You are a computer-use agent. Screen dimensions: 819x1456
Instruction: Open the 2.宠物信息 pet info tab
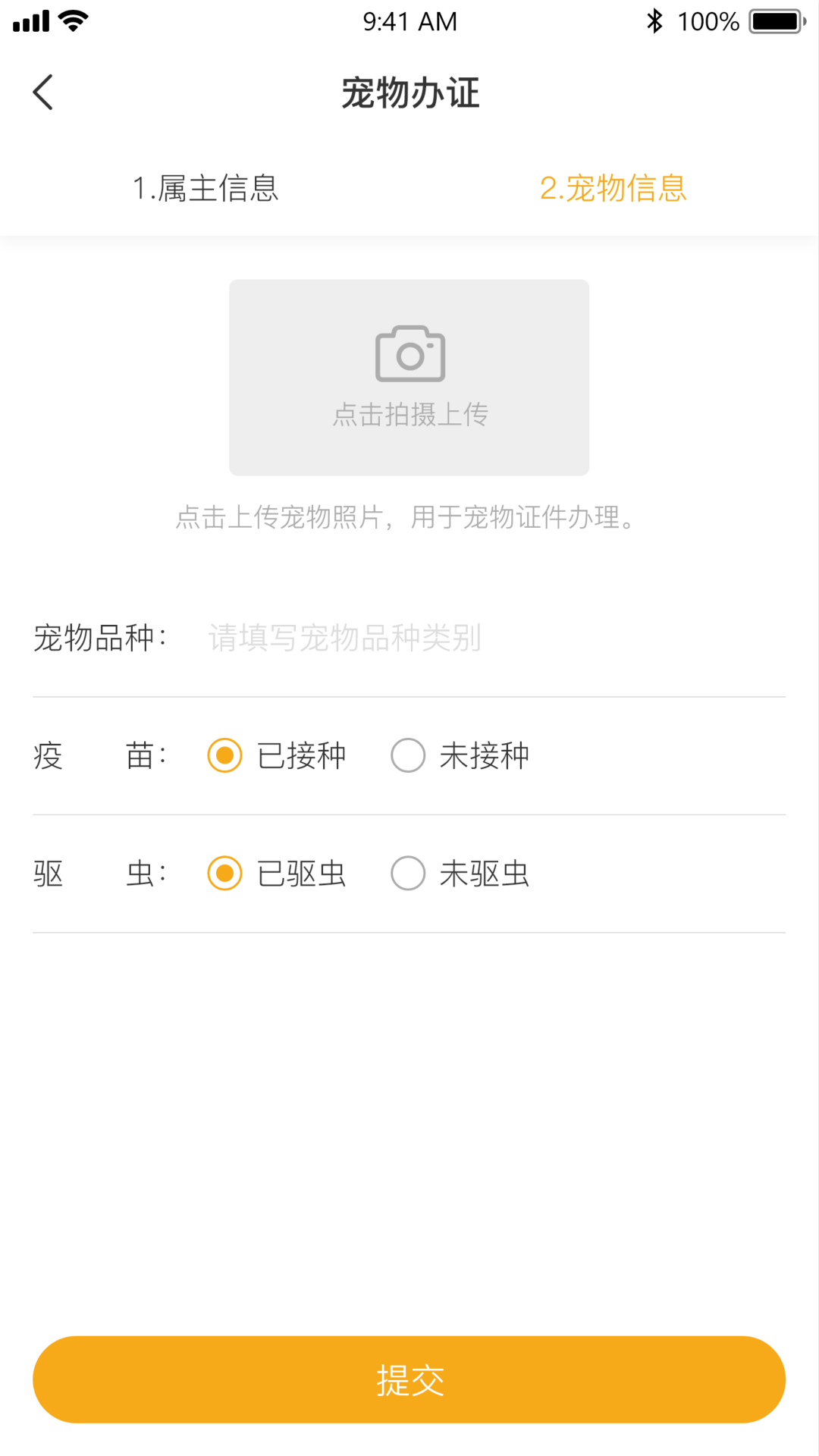613,190
